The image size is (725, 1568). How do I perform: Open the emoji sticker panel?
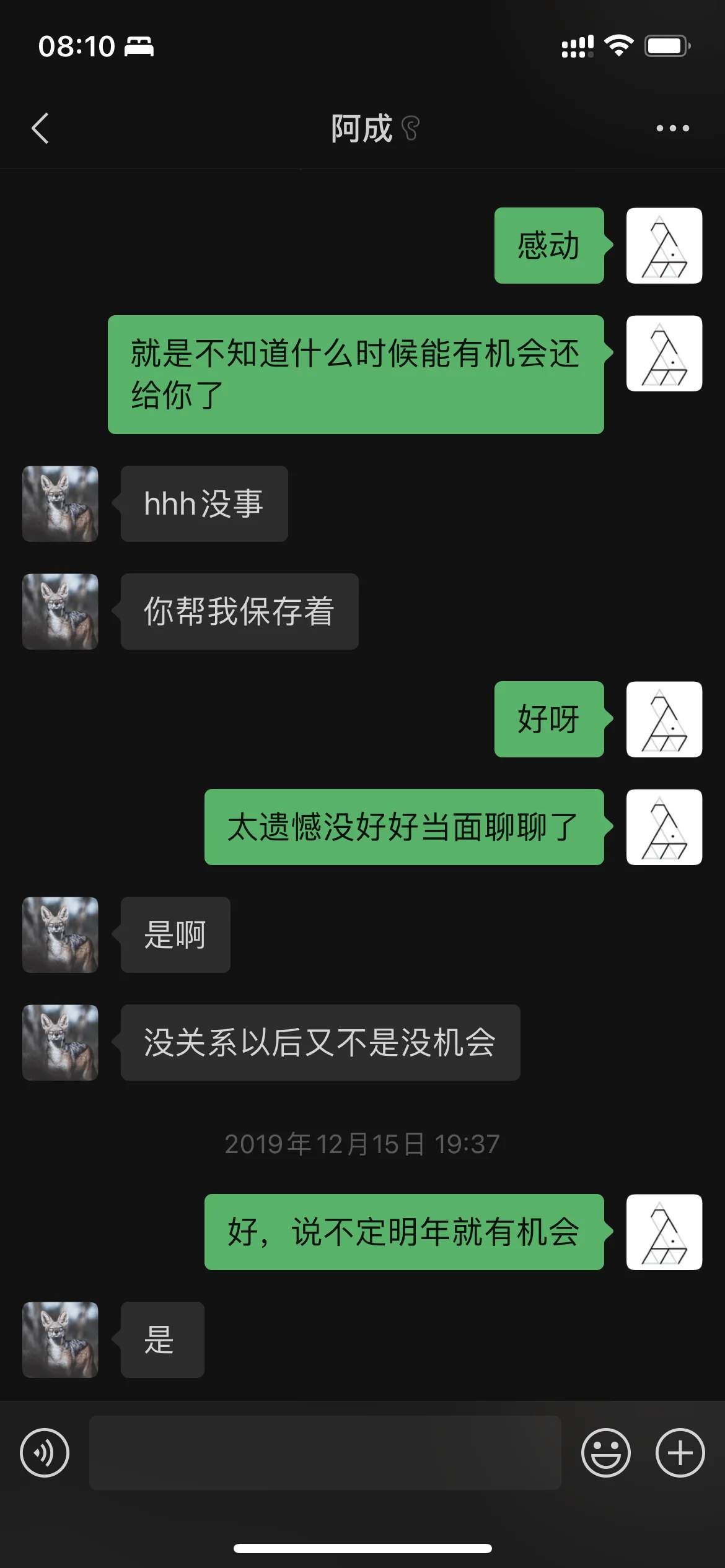(x=605, y=1453)
